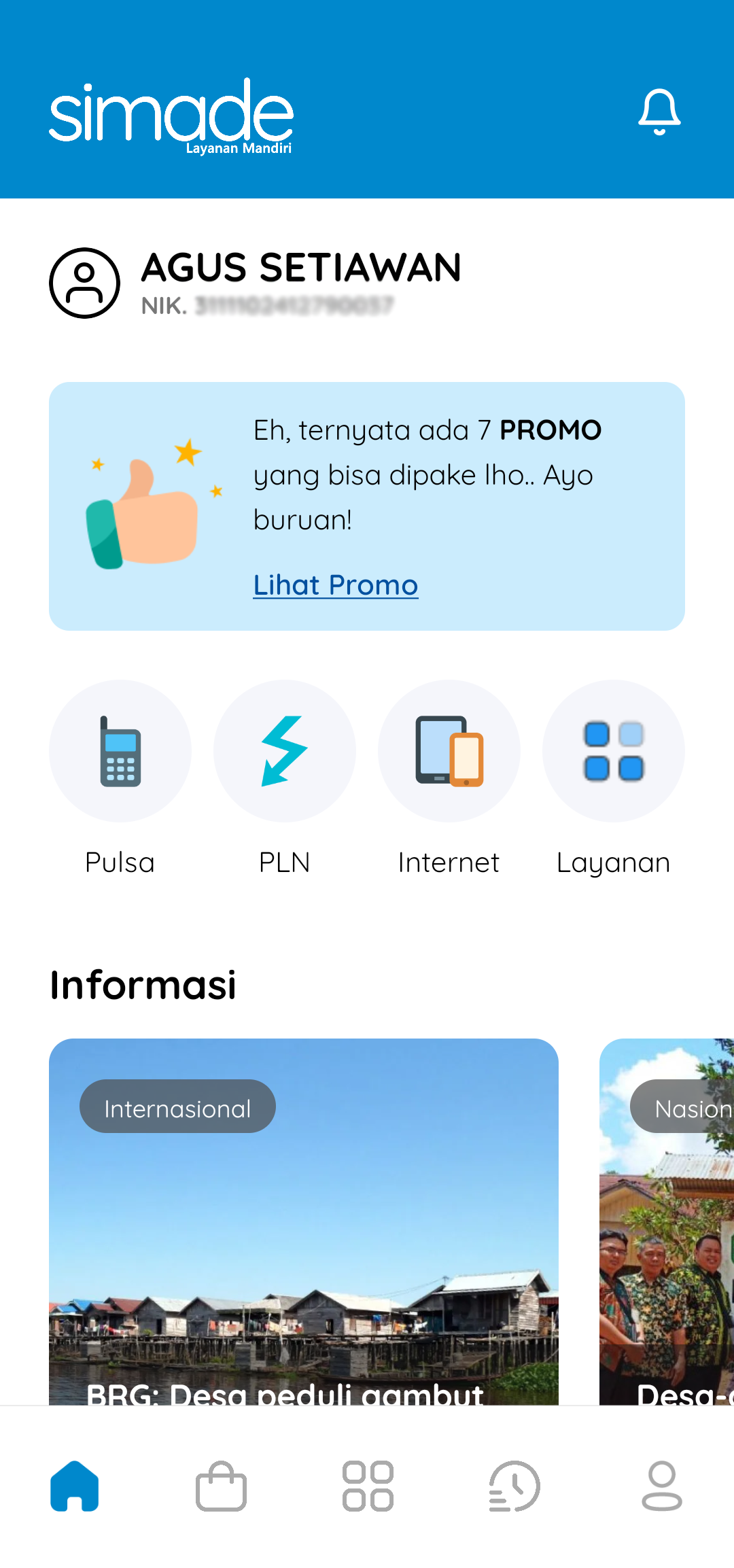
Task: Select the Pulsa service
Action: coord(120,751)
